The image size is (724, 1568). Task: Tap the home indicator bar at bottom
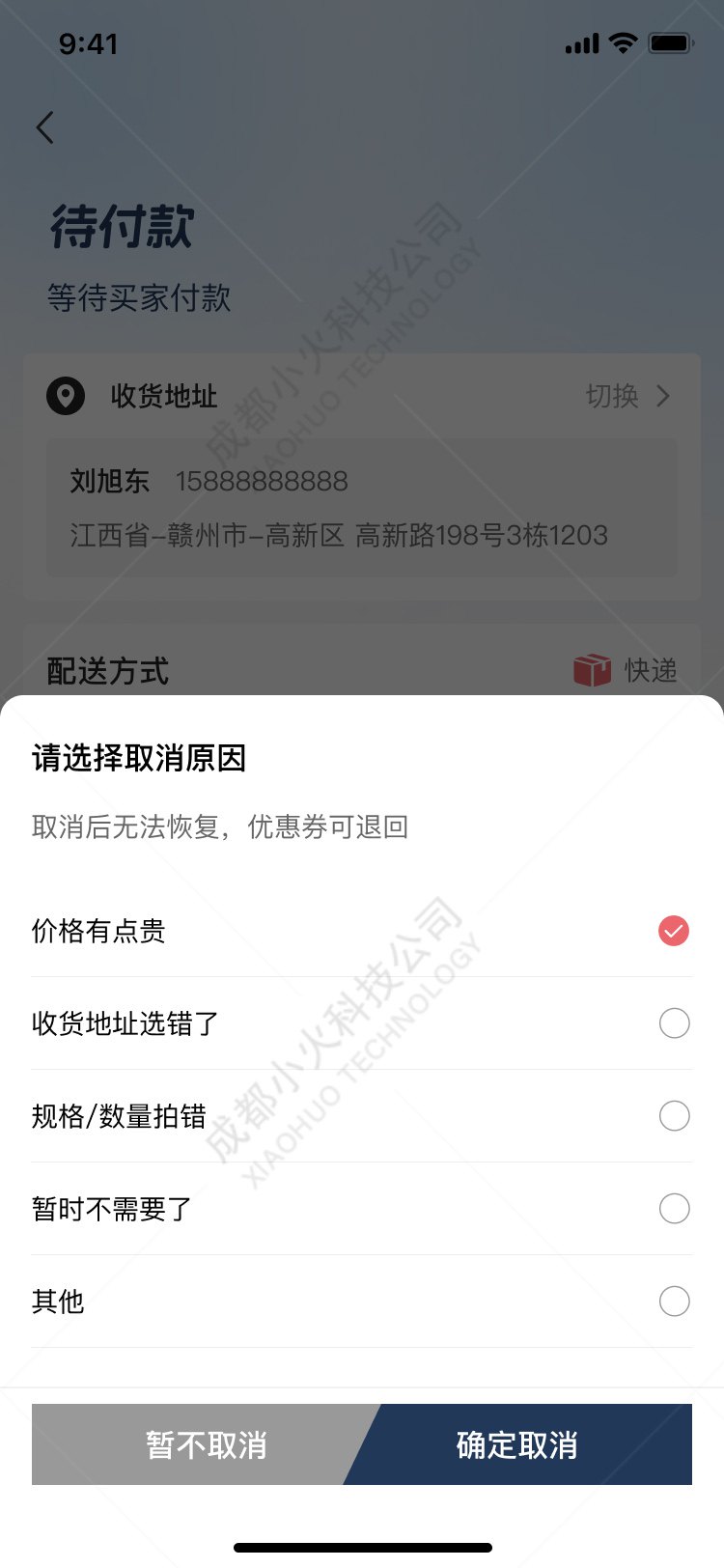[362, 1544]
